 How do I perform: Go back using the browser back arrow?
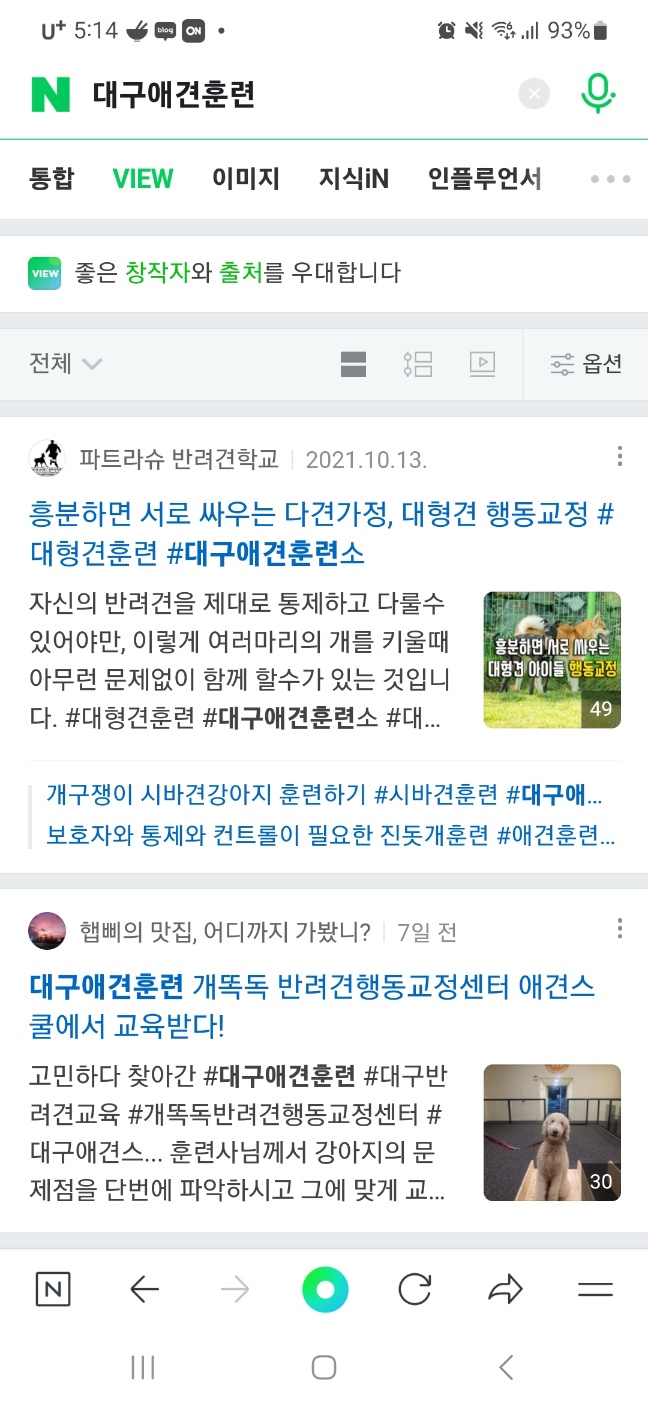pyautogui.click(x=145, y=1290)
